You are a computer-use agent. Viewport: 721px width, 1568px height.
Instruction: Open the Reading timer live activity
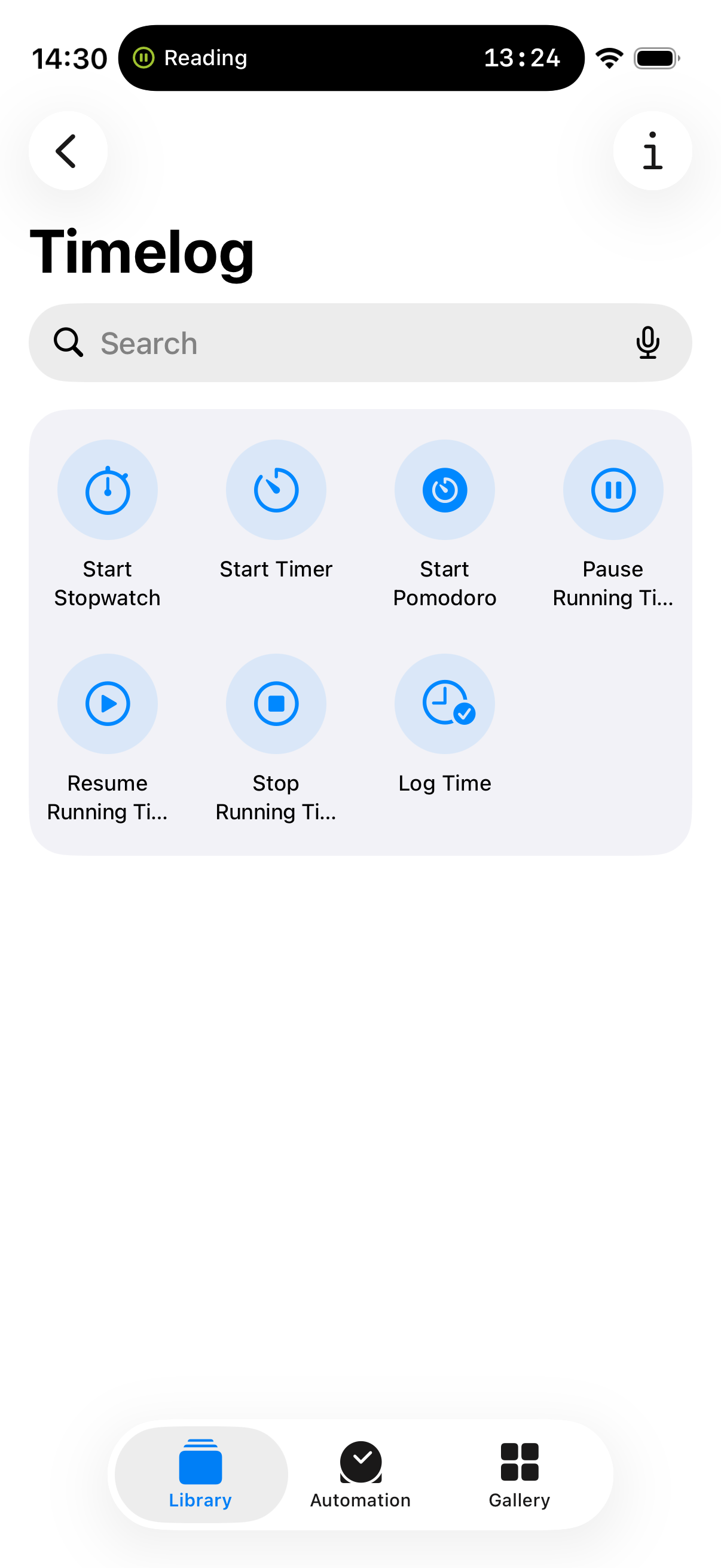click(351, 59)
